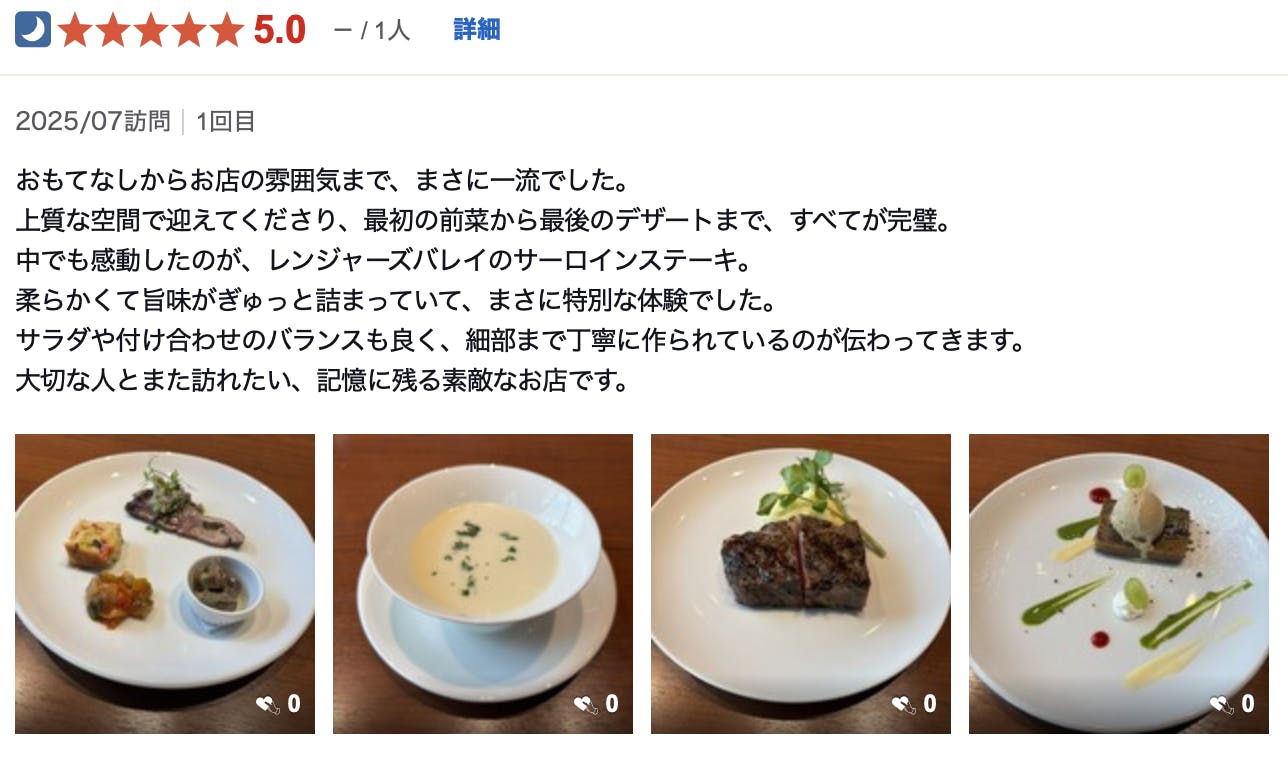Open the 詳細 rating details link
This screenshot has width=1288, height=760.
coord(476,30)
